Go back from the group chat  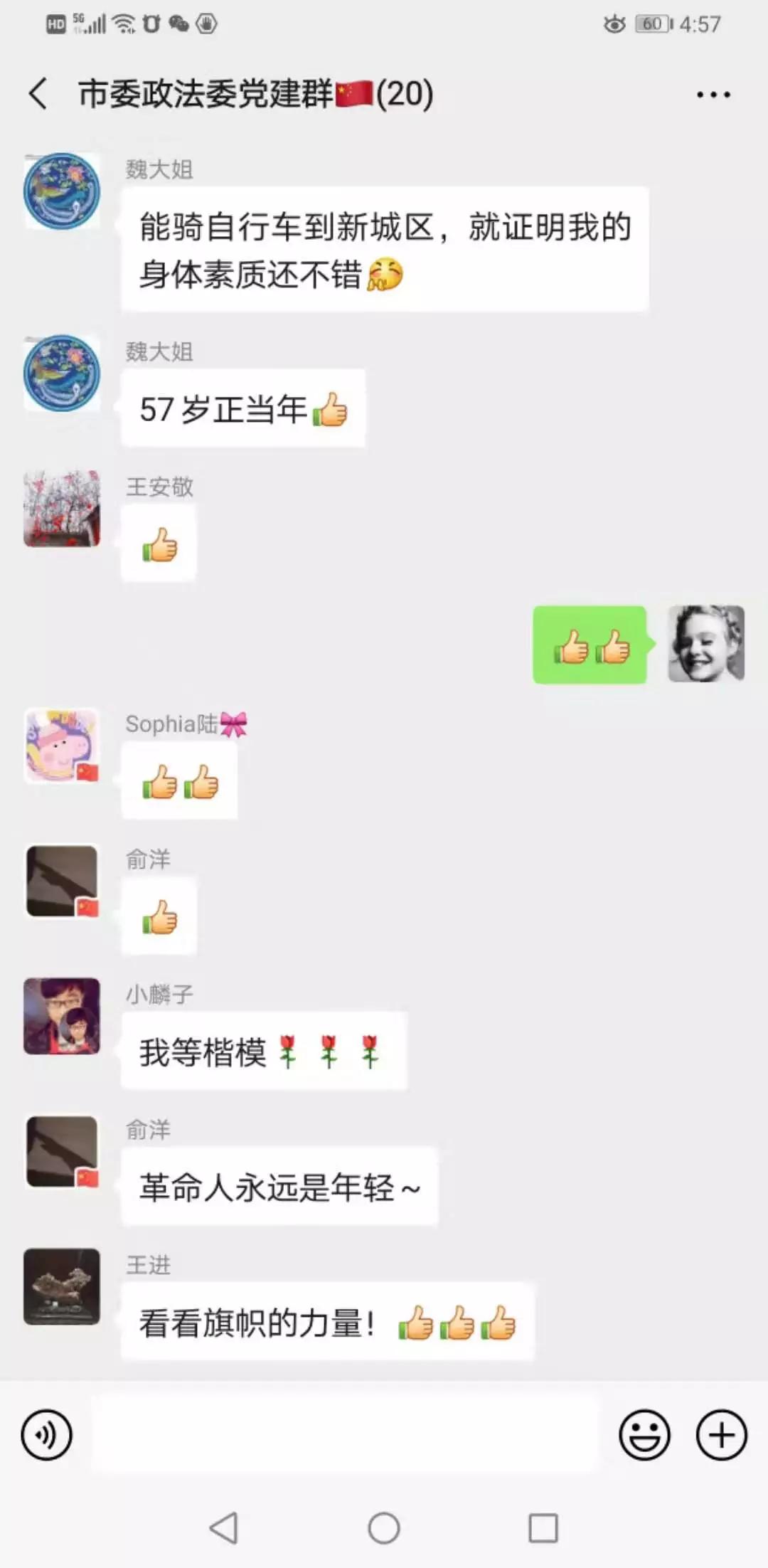[x=38, y=94]
